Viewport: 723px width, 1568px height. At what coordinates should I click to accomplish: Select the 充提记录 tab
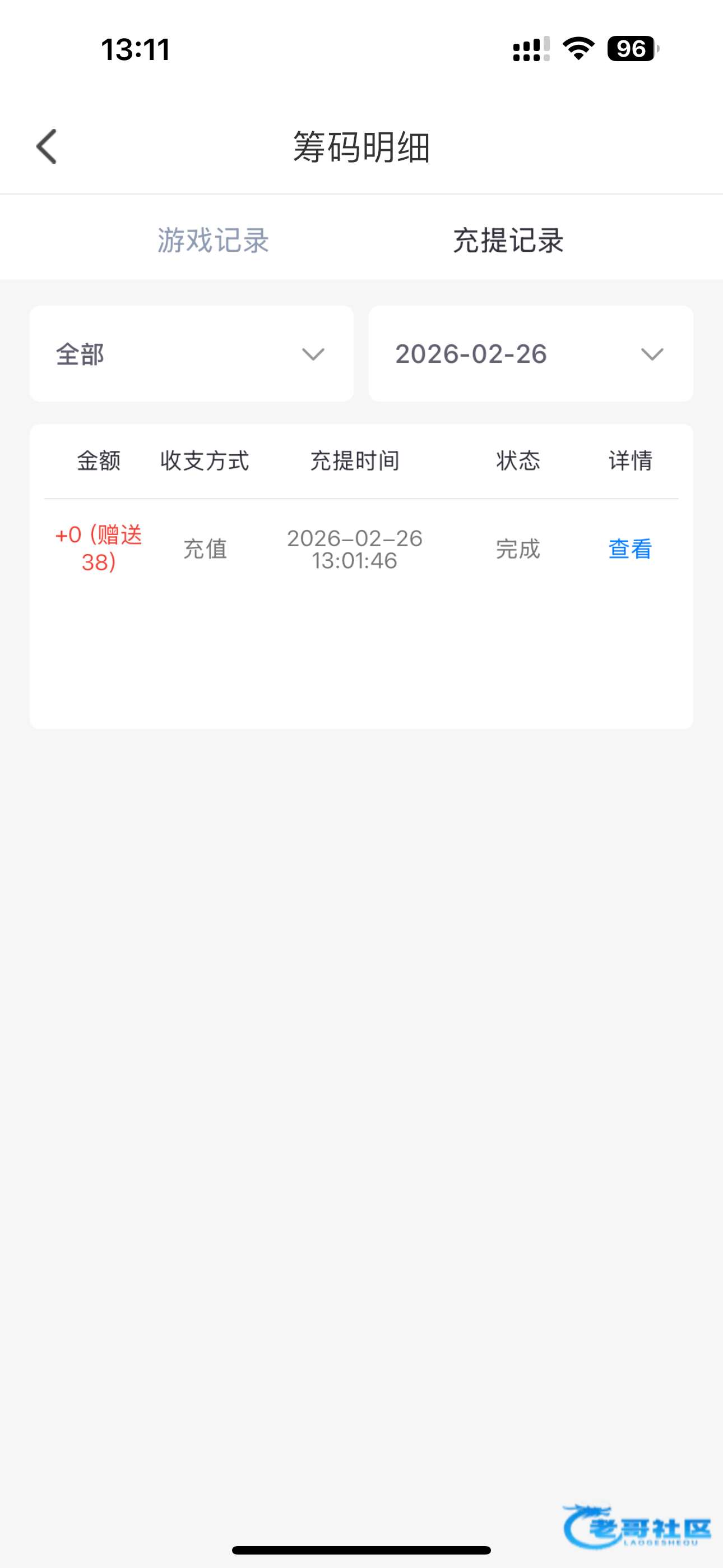tap(508, 240)
